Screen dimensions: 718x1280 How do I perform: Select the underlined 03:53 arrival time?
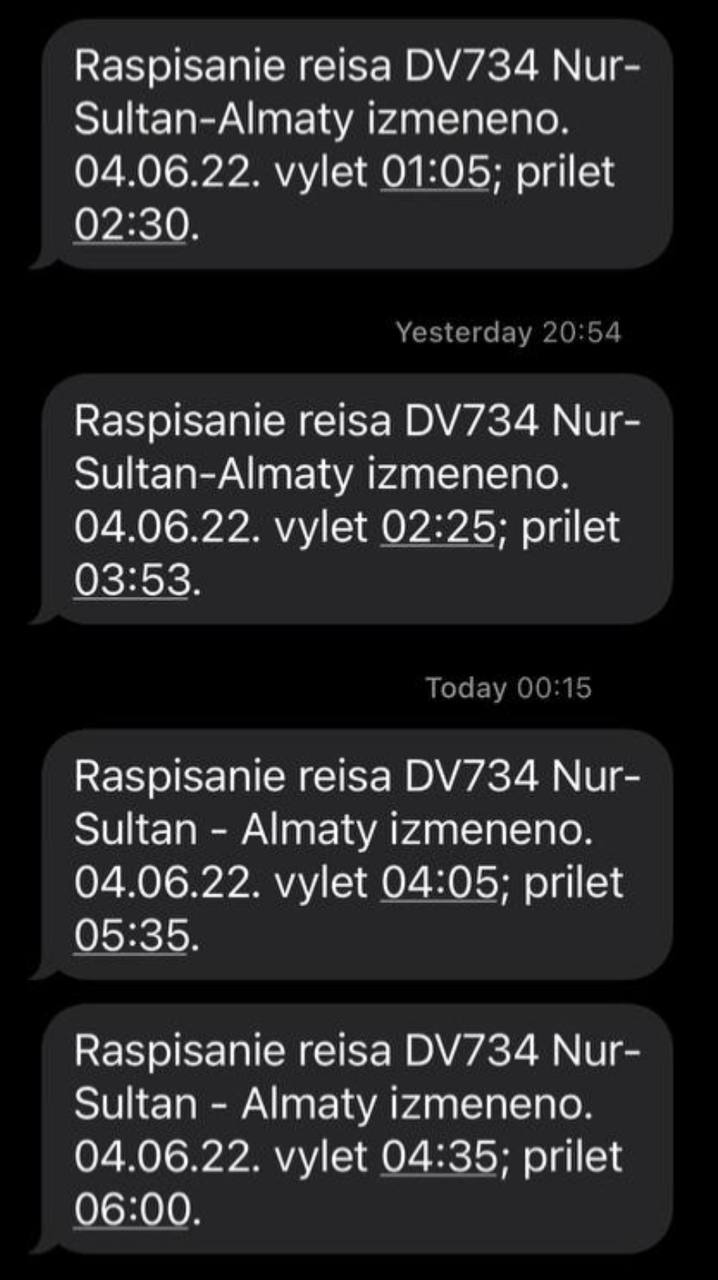point(131,582)
